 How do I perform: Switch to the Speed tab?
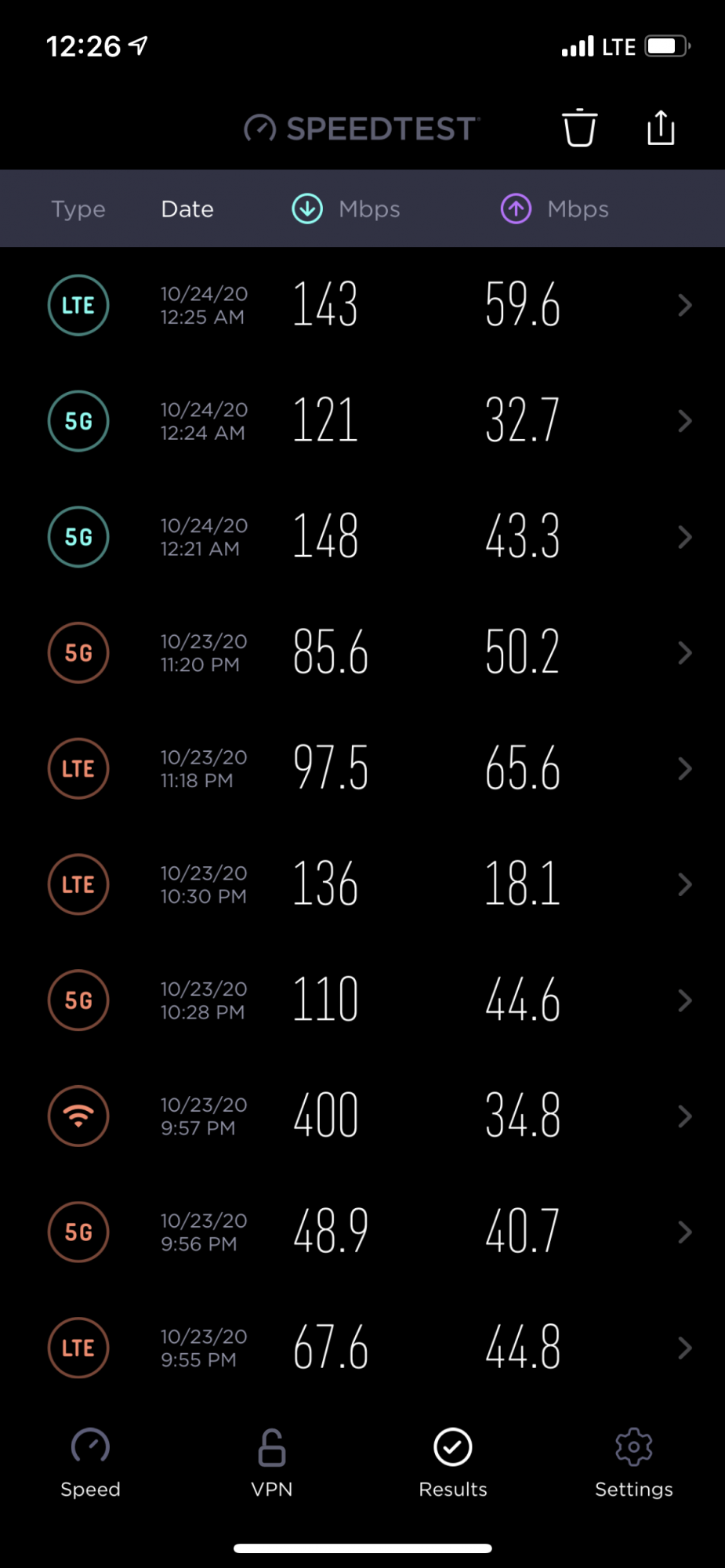[x=90, y=1462]
